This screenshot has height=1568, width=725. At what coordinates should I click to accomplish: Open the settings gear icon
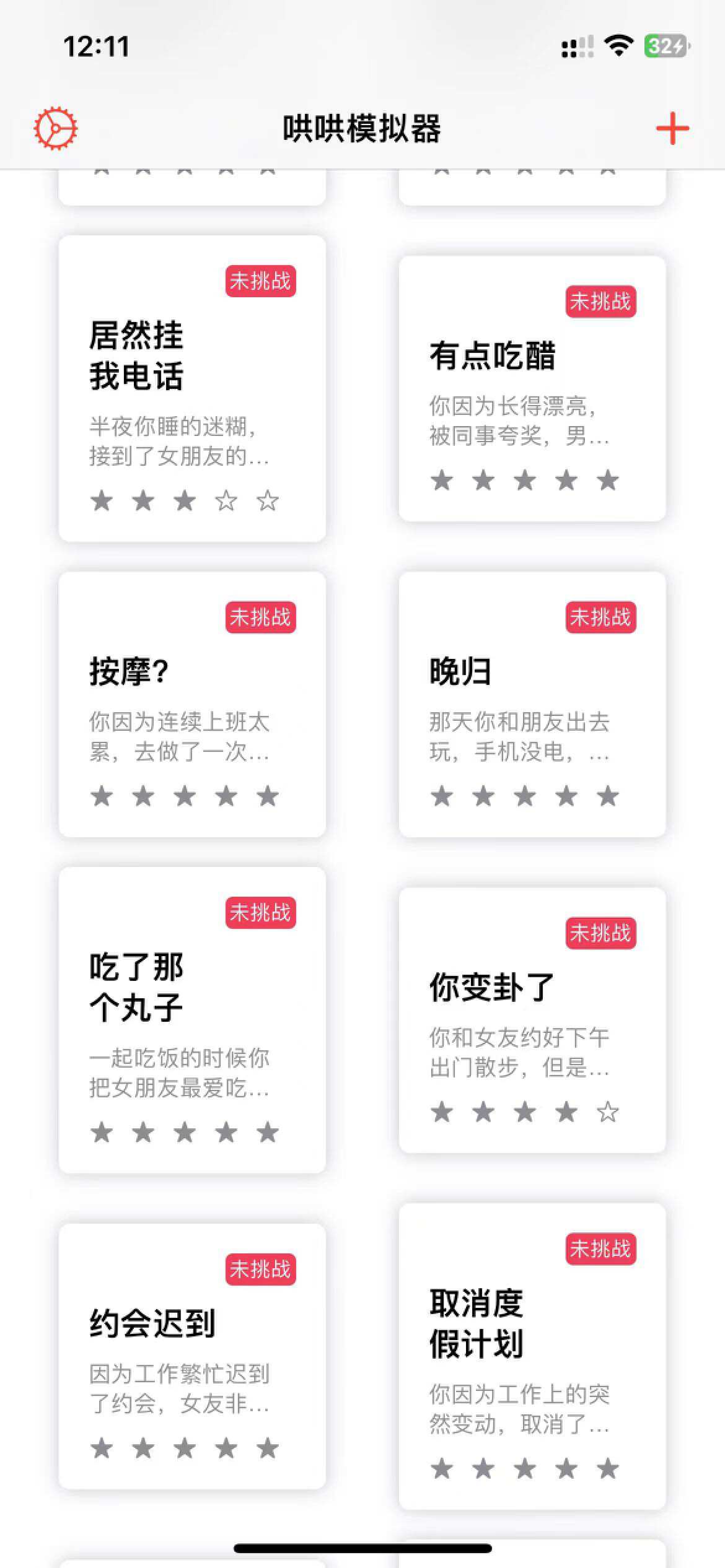55,129
